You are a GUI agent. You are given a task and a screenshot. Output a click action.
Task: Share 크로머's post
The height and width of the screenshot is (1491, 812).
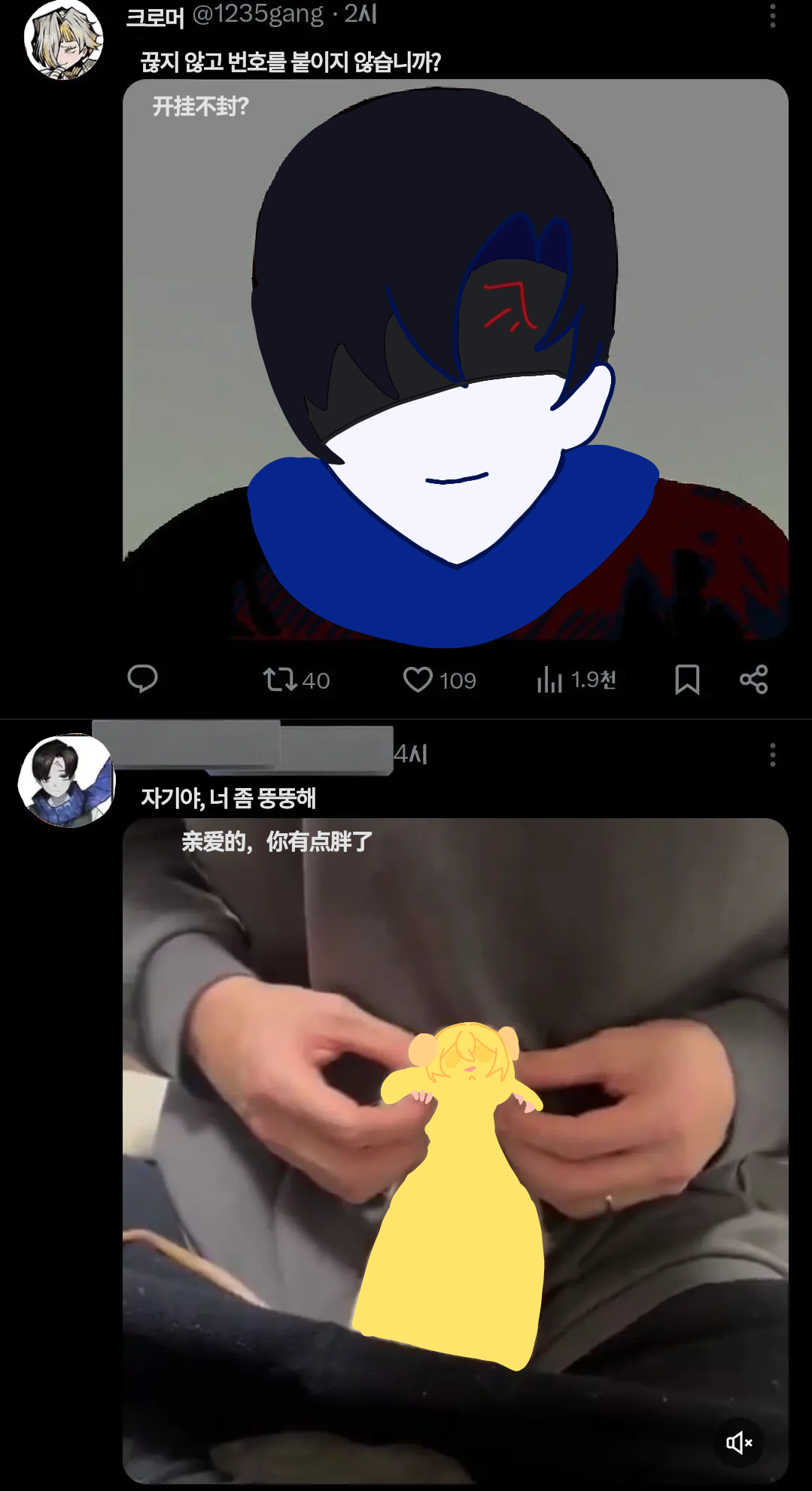(x=753, y=680)
